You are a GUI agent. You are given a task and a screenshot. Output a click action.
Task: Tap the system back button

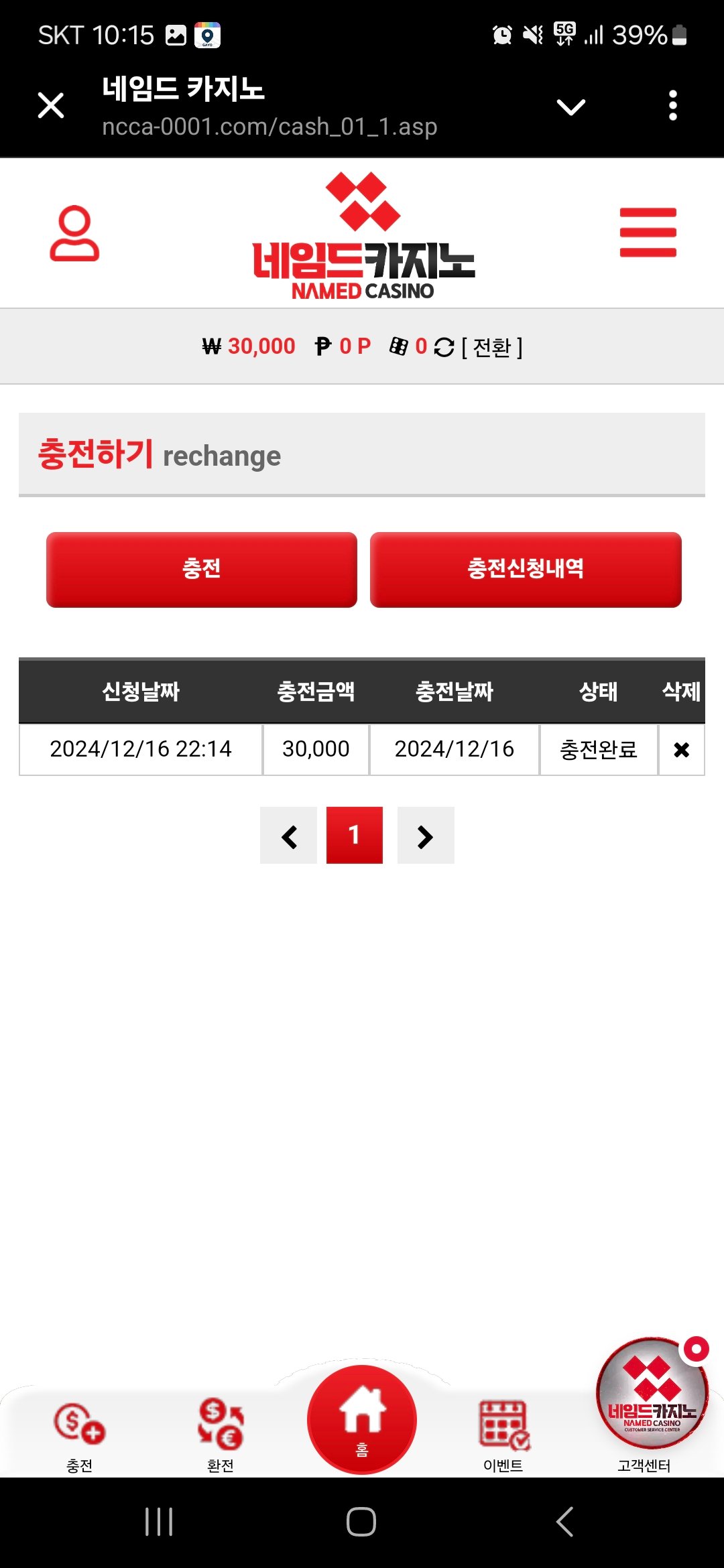(564, 1521)
